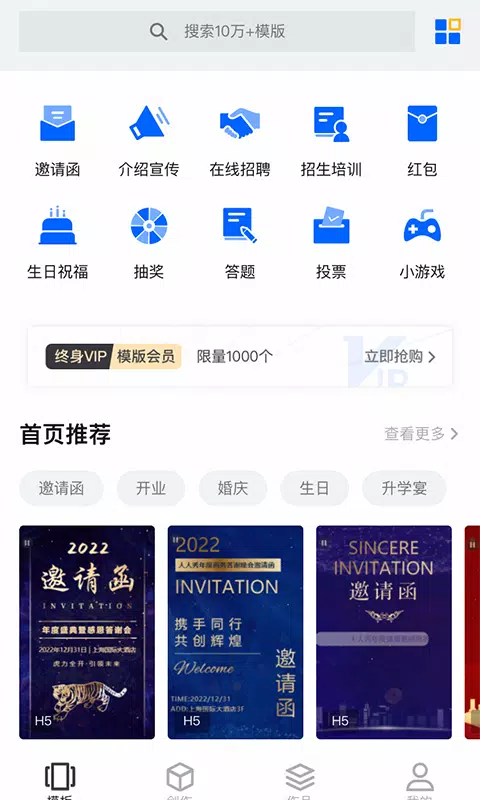Open the 投票 category
480x800 pixels.
pos(331,243)
